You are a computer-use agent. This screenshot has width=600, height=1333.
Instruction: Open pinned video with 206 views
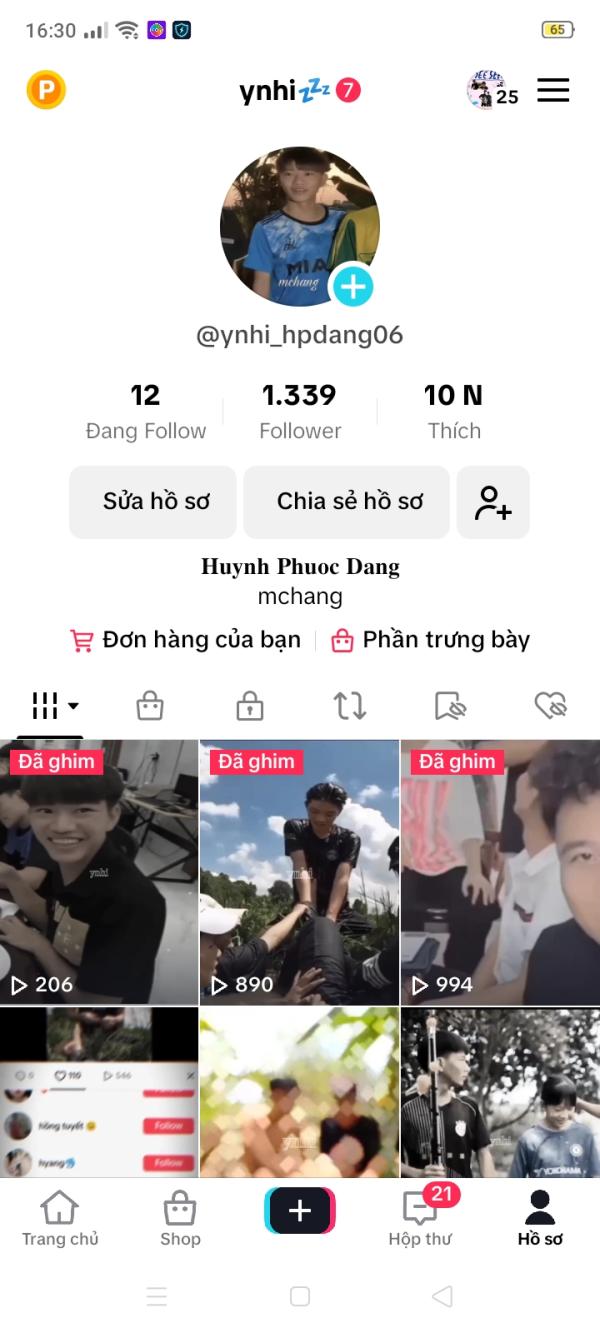[x=99, y=872]
